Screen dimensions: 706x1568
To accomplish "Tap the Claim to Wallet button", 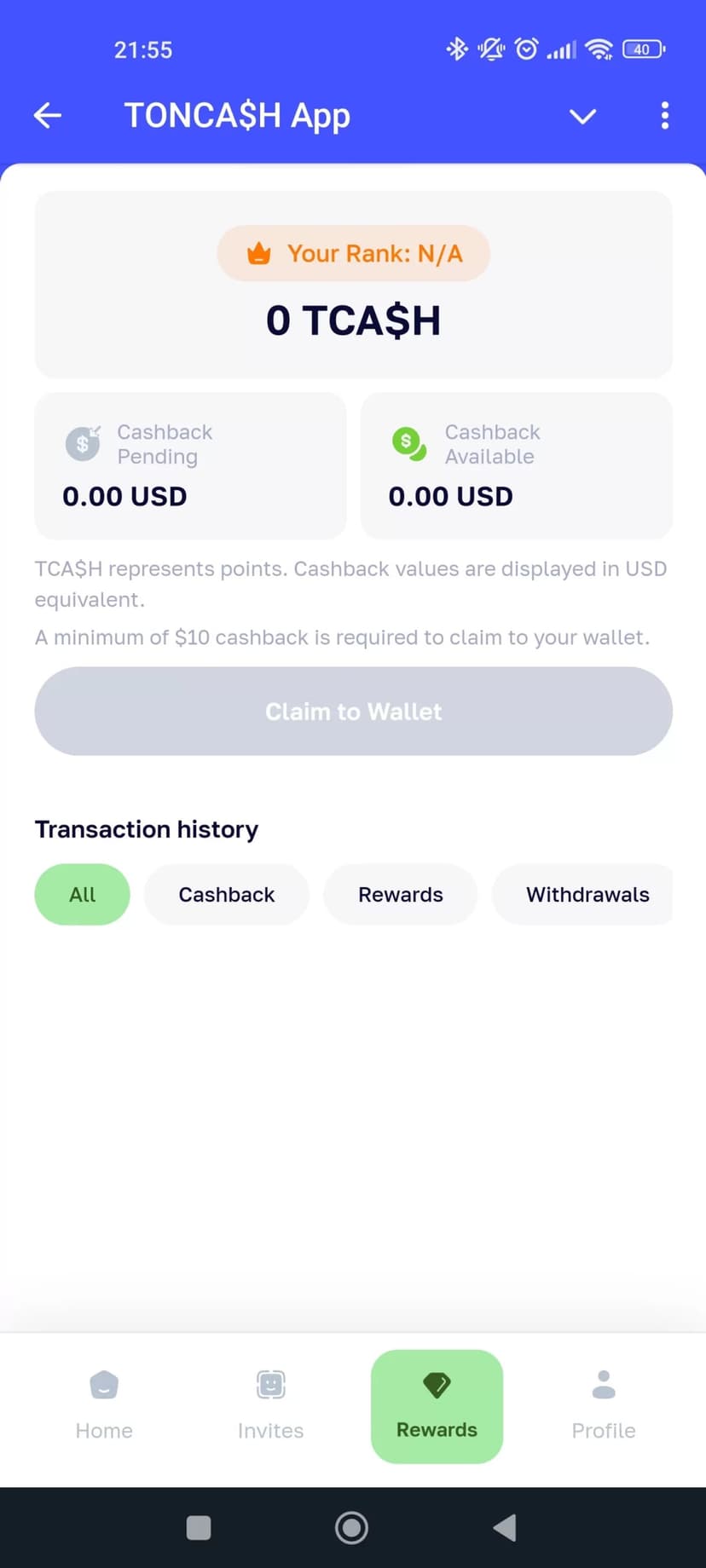I will click(x=353, y=712).
